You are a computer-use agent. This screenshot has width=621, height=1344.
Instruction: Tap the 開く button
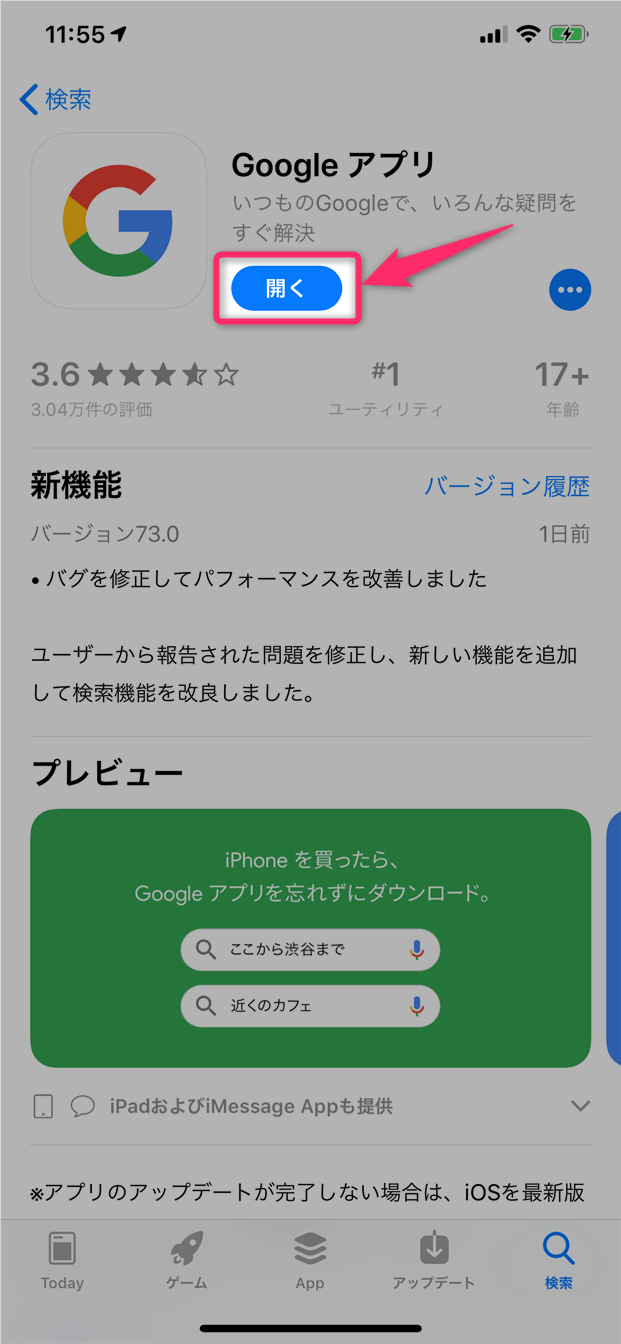(286, 289)
